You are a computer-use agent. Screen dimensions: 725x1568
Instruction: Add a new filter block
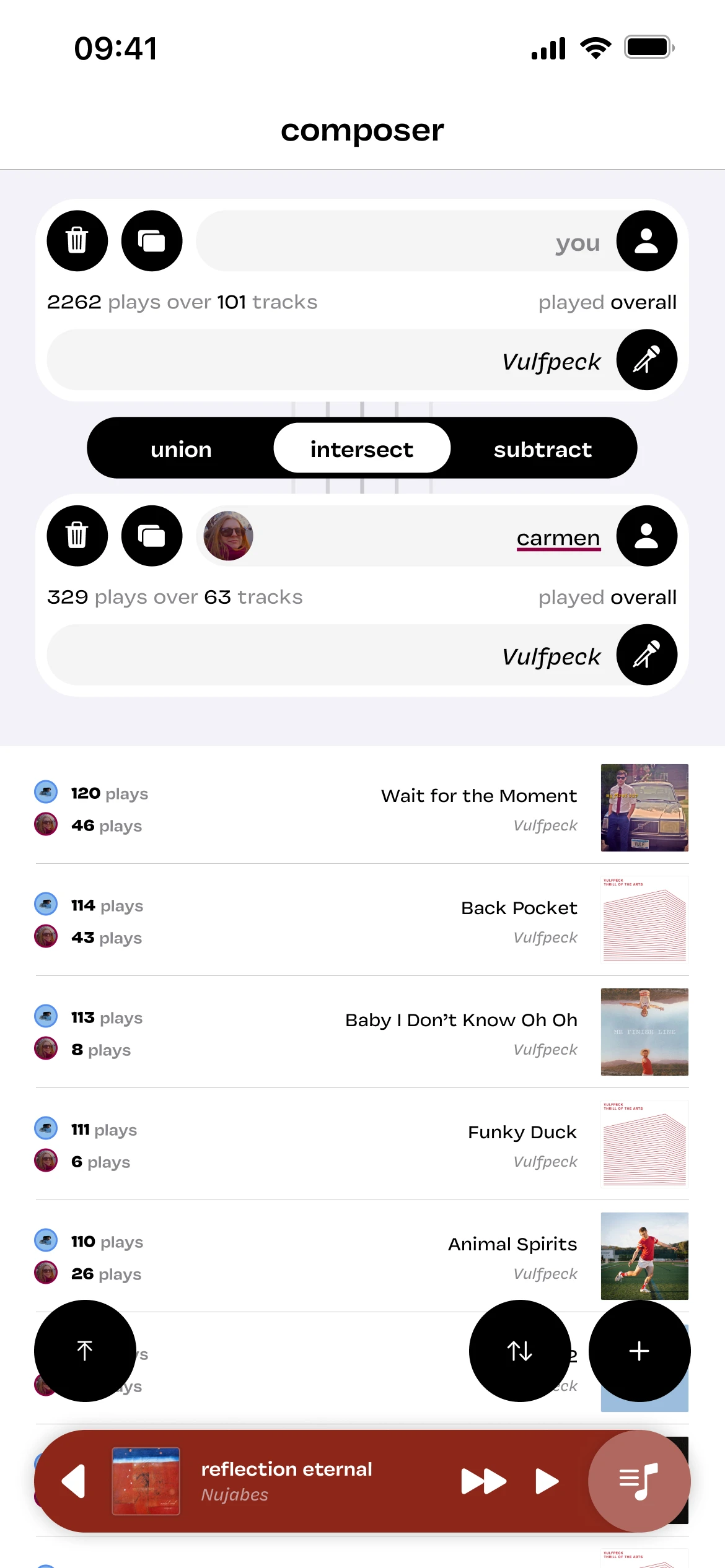pos(639,1351)
